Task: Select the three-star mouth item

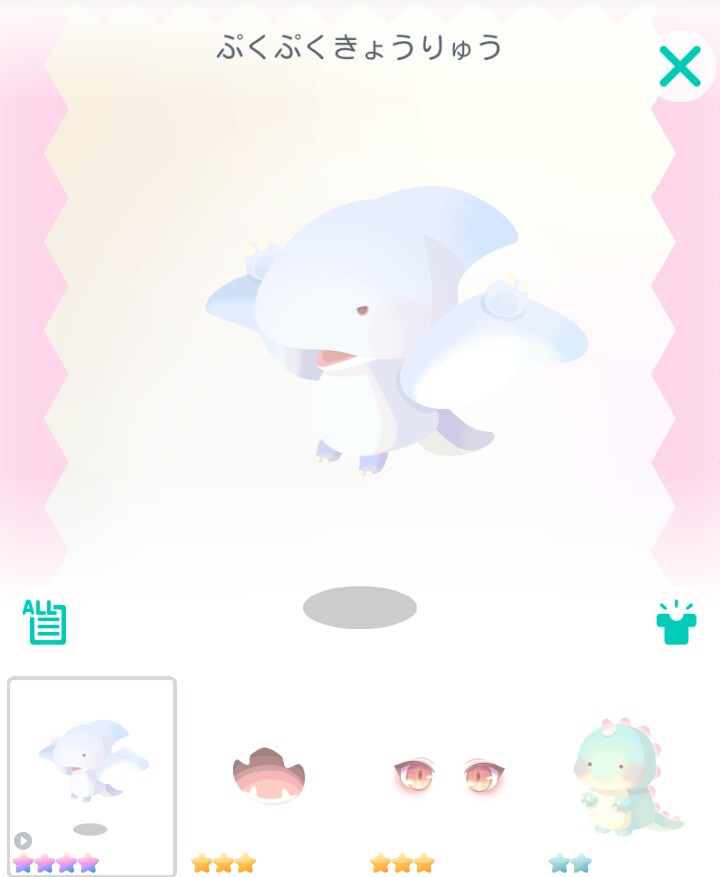Action: tap(269, 776)
